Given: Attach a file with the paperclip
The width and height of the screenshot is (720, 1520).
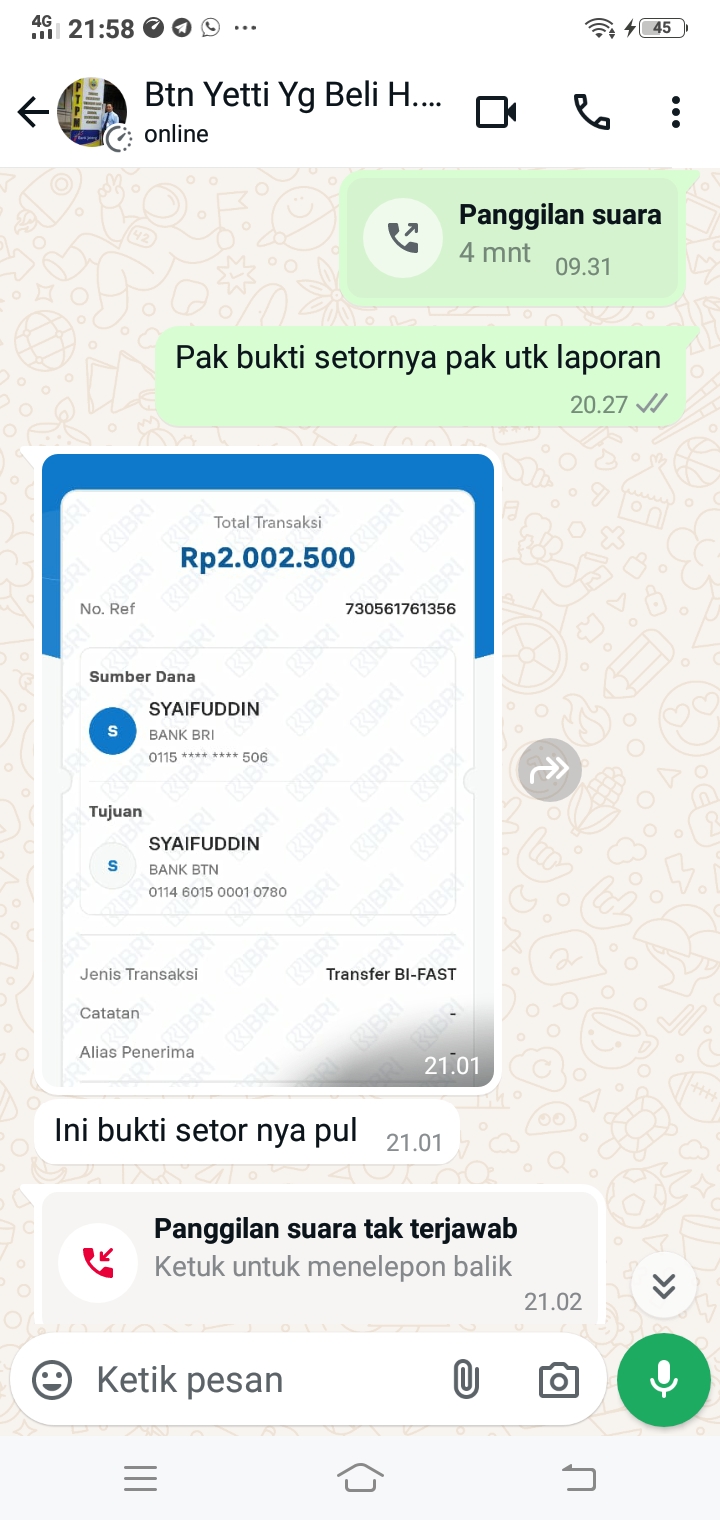Looking at the screenshot, I should [466, 1381].
